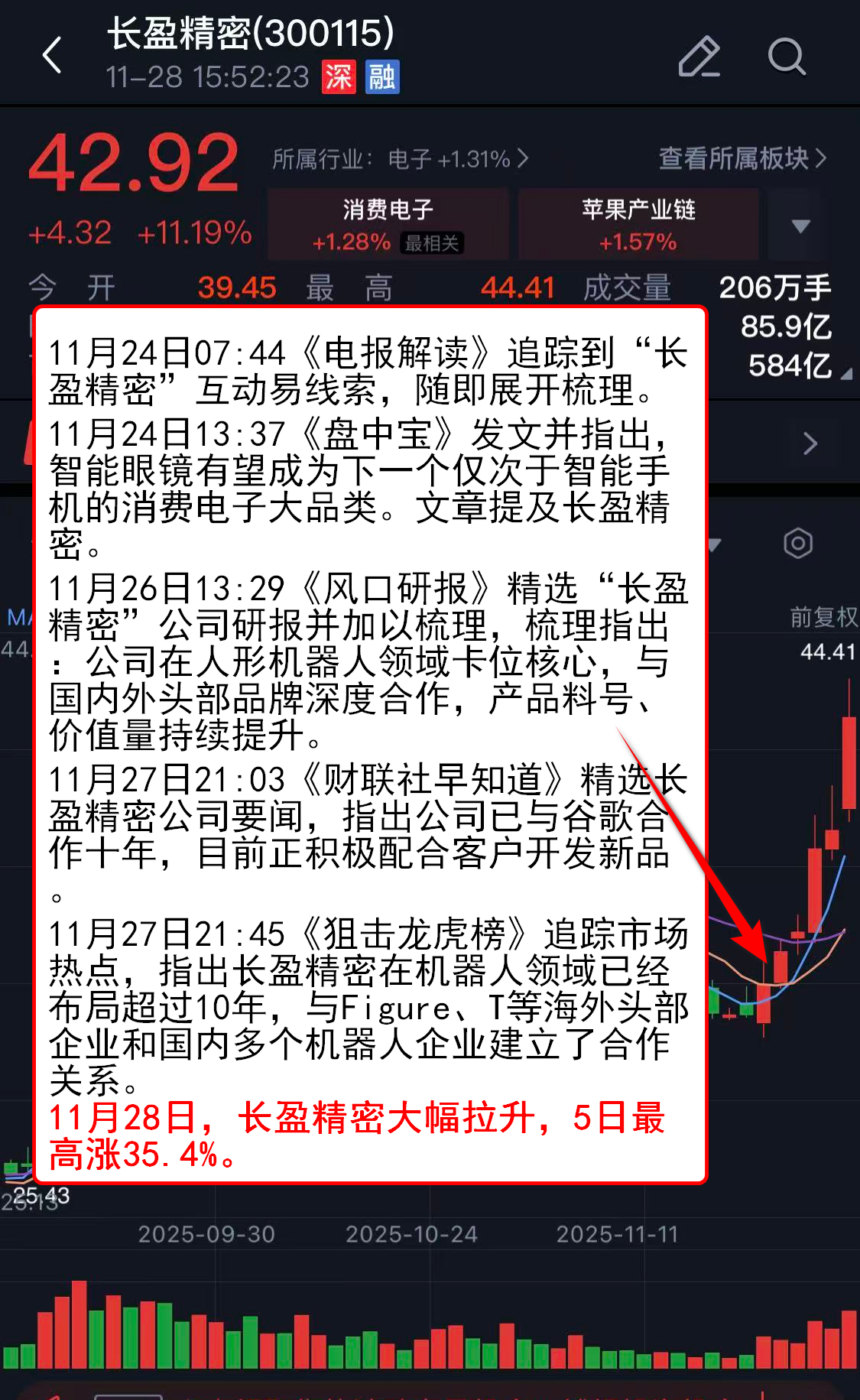Open stock search

tap(786, 56)
